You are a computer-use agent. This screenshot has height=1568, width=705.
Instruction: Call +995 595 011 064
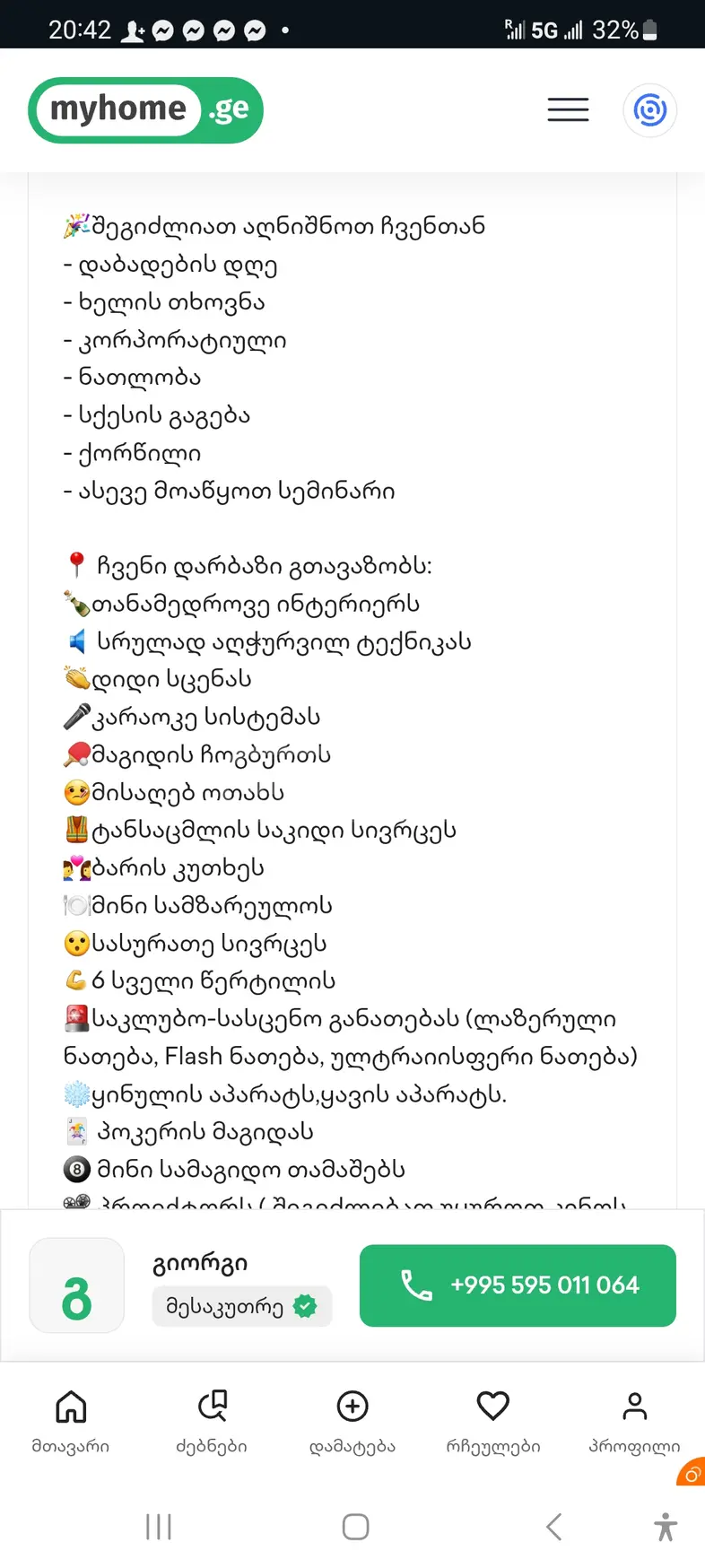(518, 1285)
